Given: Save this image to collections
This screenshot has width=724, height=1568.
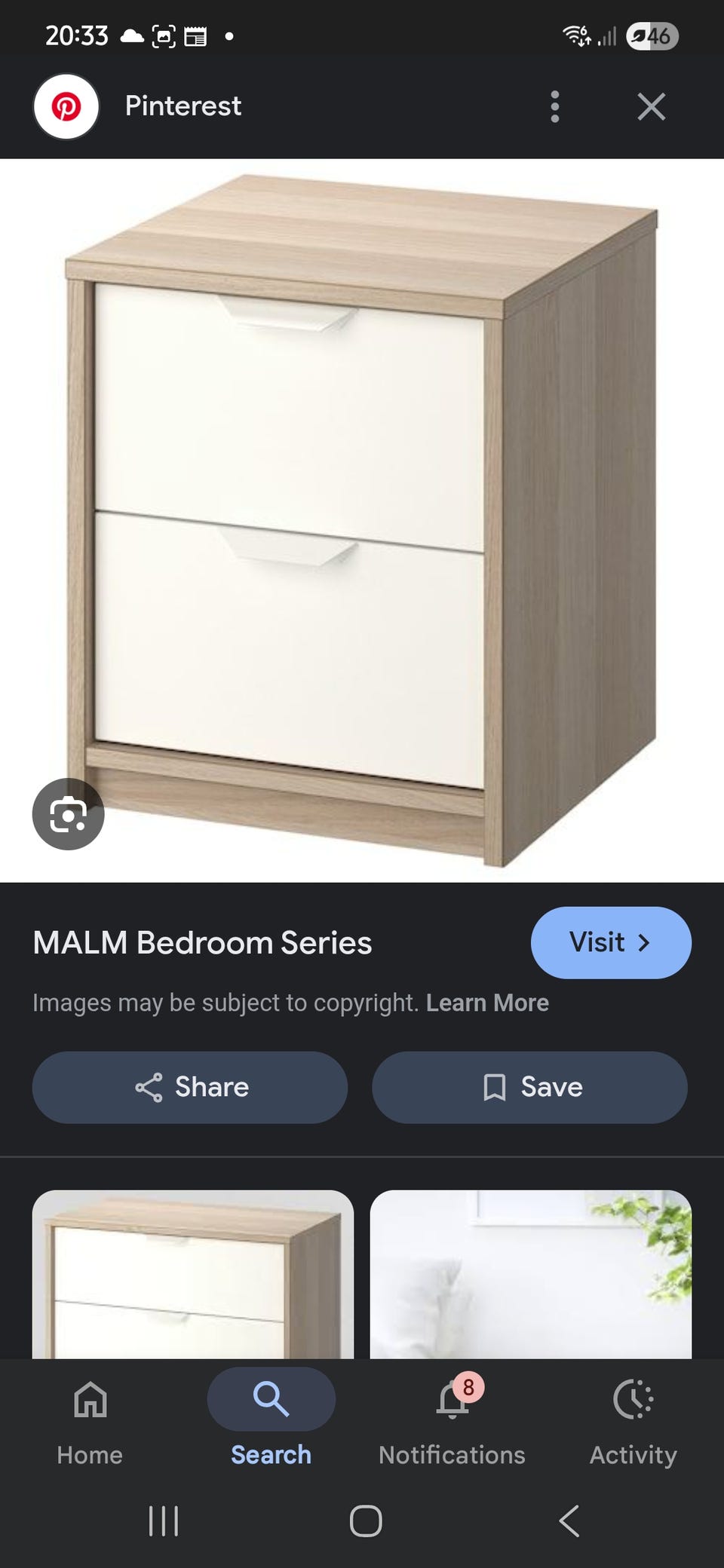Looking at the screenshot, I should tap(529, 1087).
